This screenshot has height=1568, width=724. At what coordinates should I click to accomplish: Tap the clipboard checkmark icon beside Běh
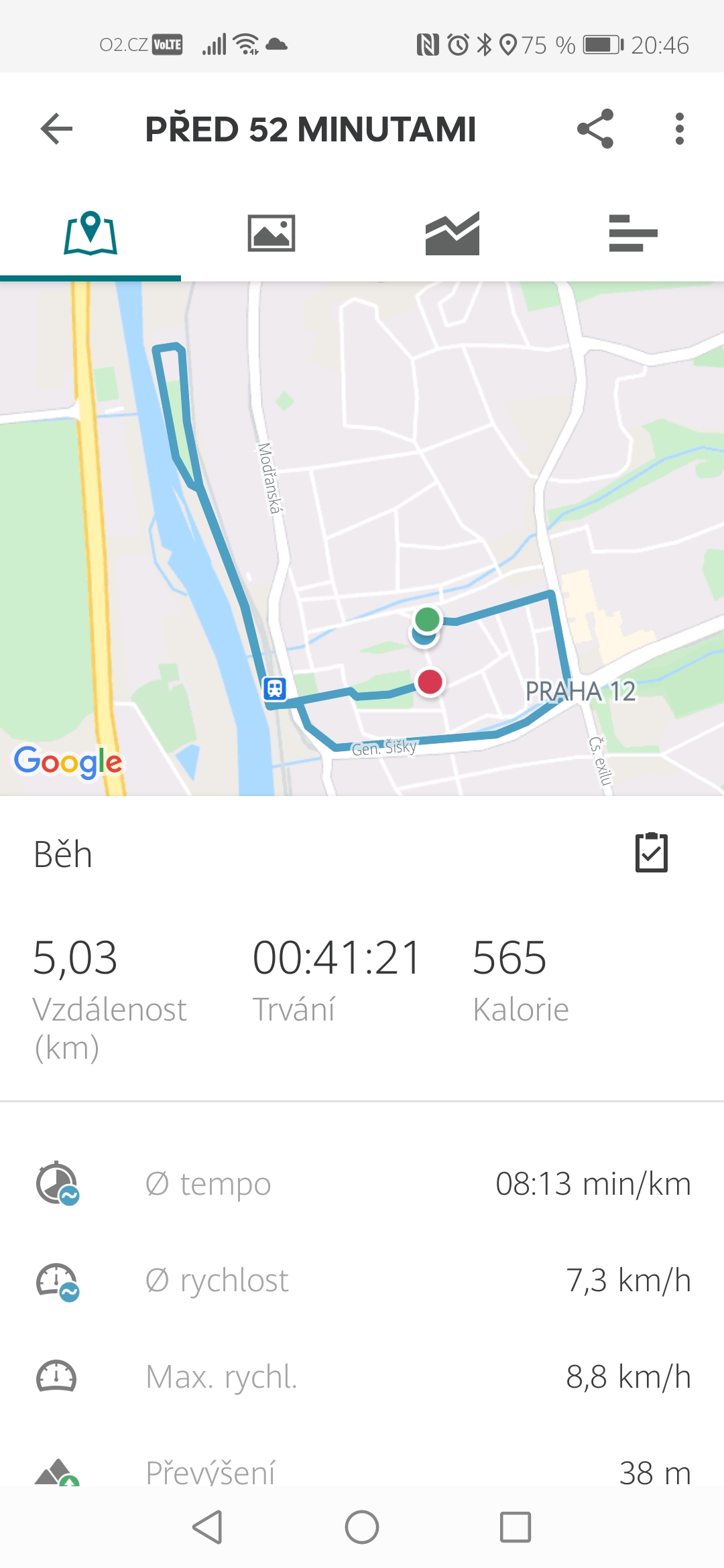click(652, 852)
